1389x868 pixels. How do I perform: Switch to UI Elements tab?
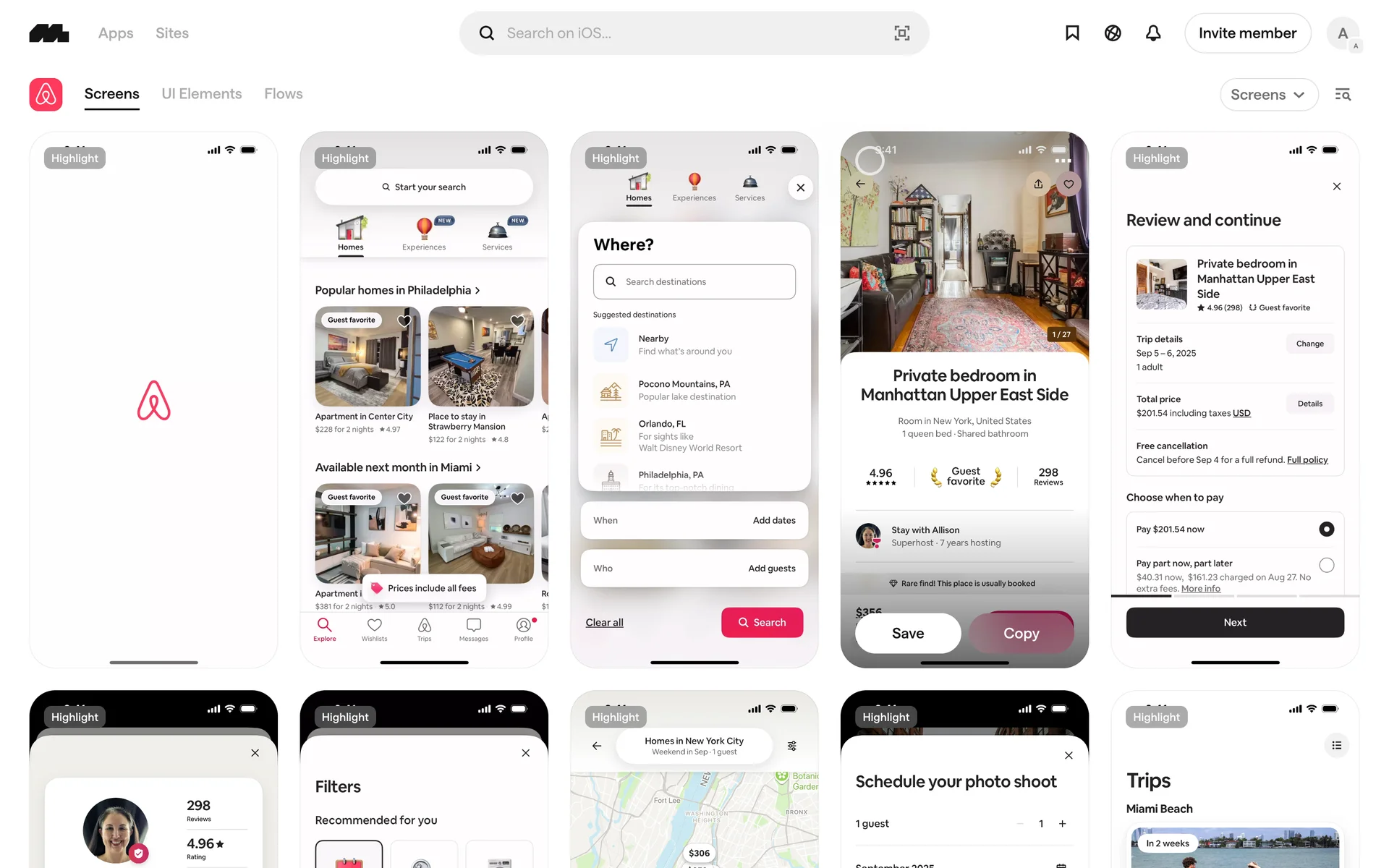click(202, 94)
